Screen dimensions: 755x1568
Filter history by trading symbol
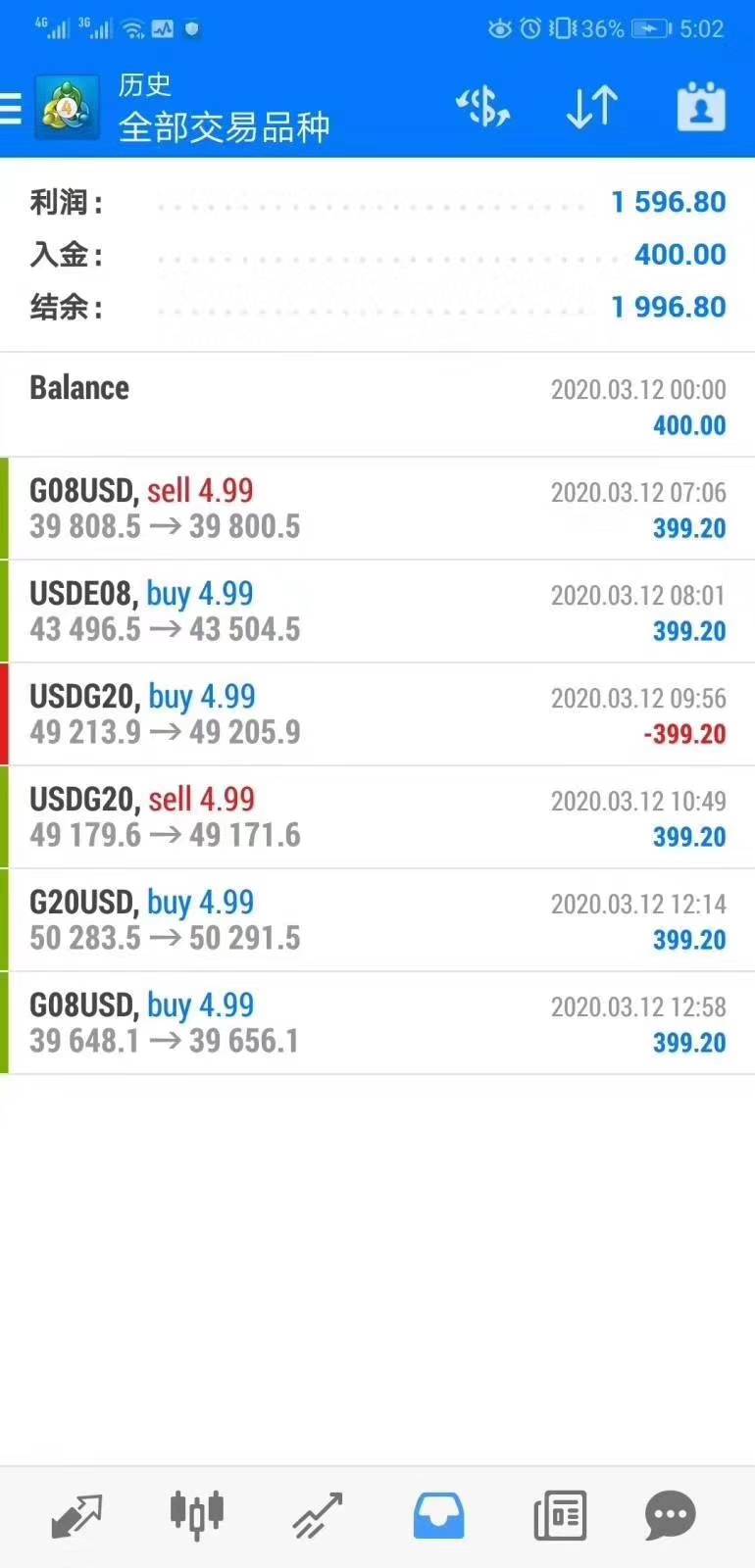click(x=482, y=107)
